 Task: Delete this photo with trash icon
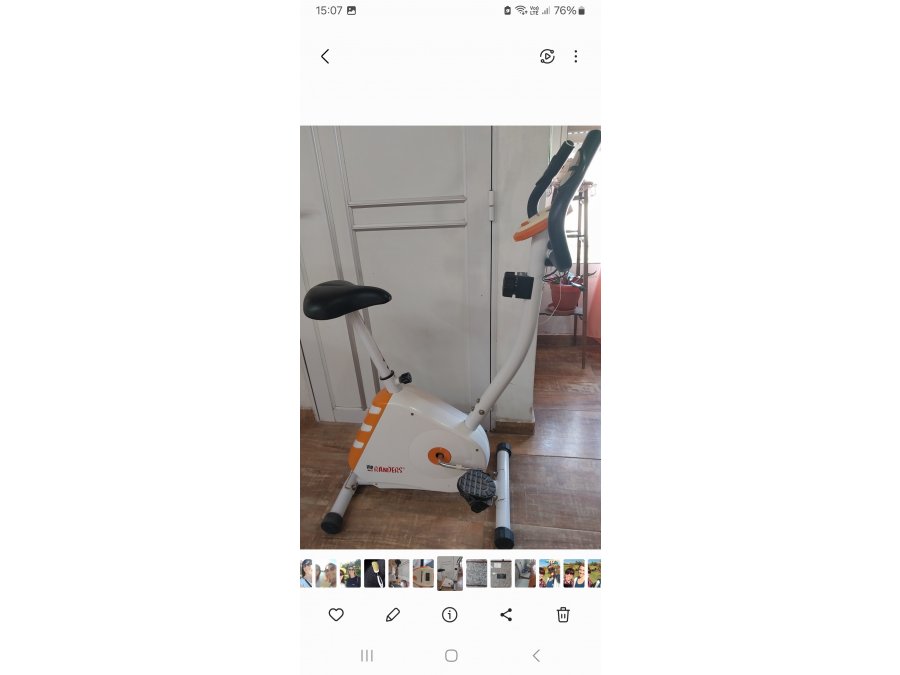(563, 615)
